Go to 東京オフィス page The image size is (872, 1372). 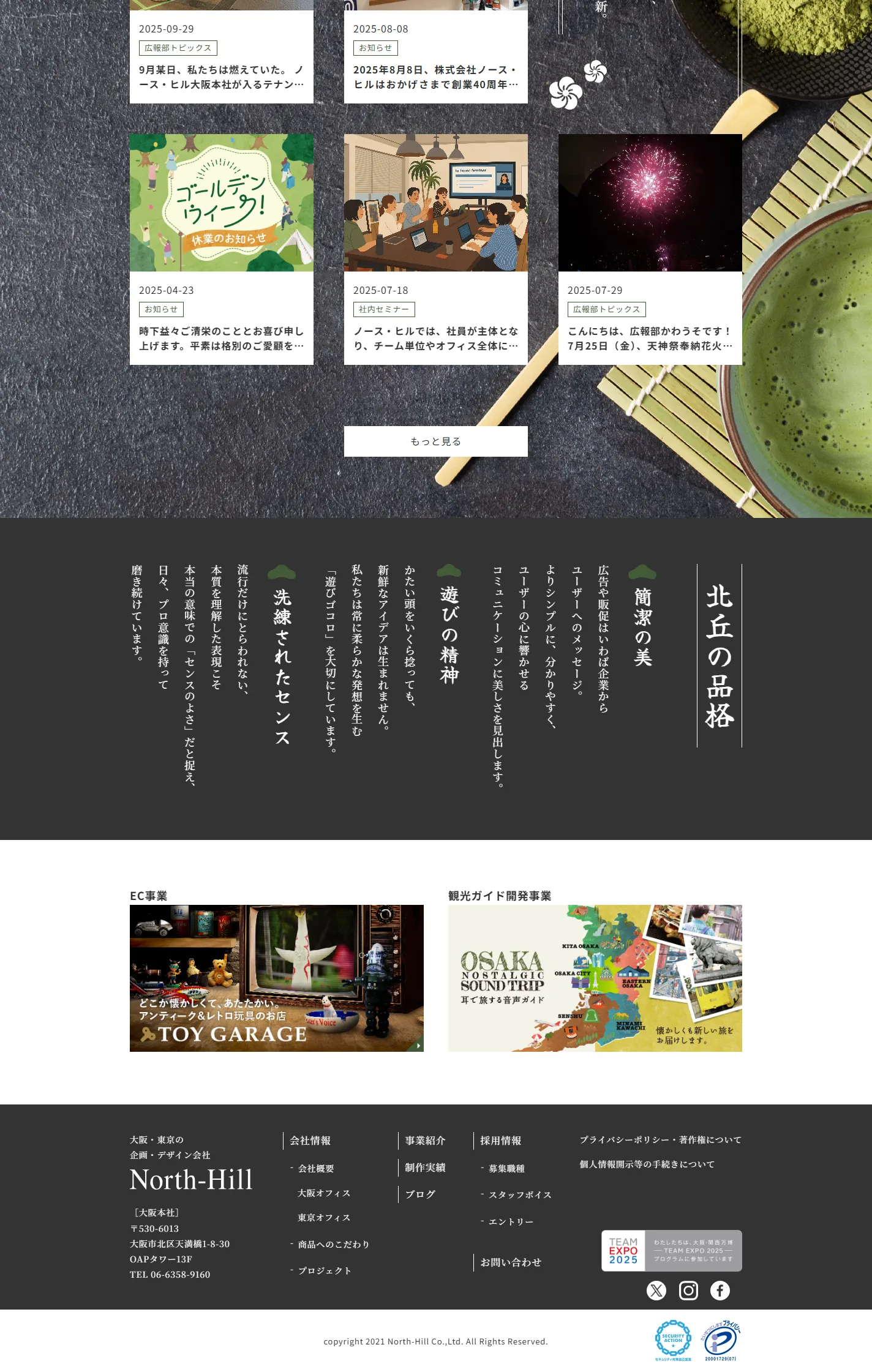[x=324, y=1218]
